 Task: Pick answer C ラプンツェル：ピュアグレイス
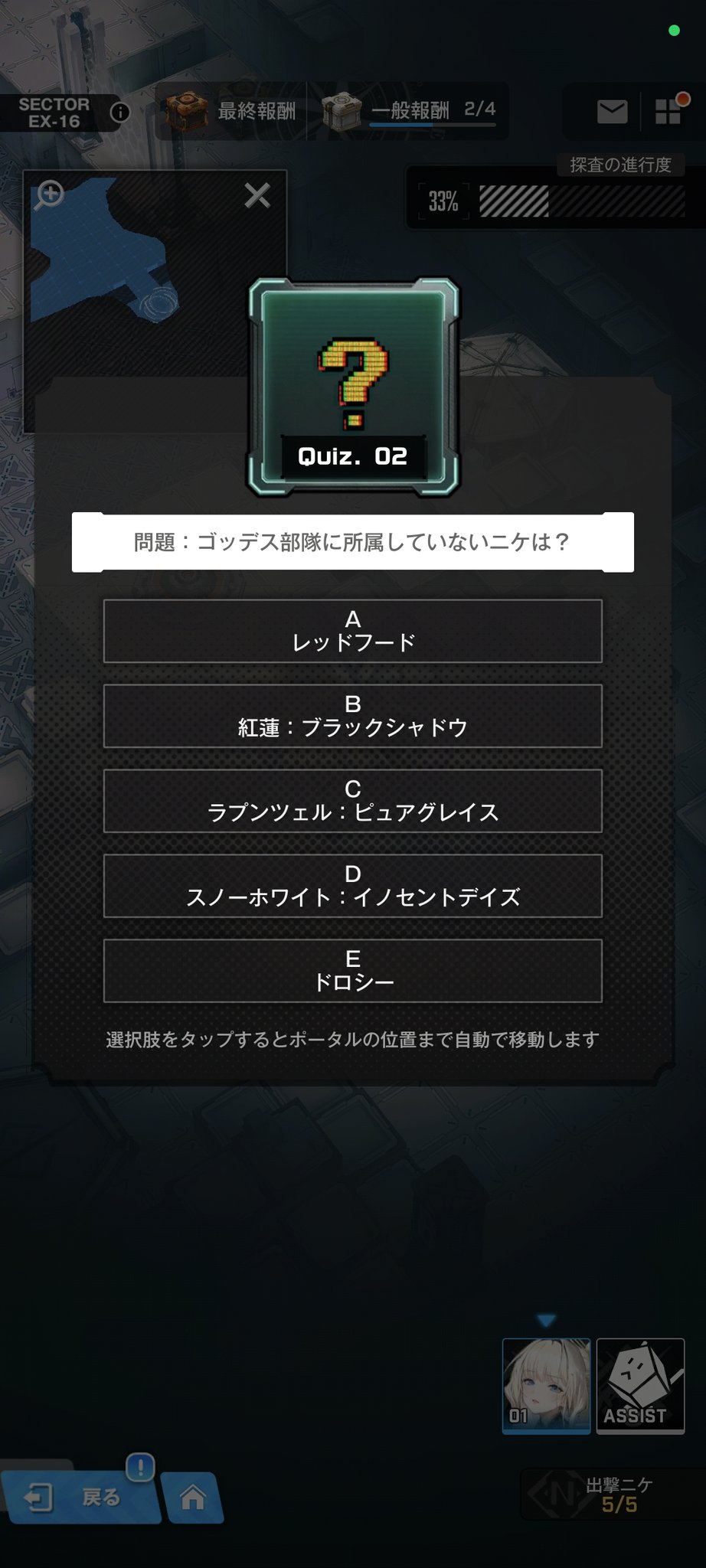[352, 801]
